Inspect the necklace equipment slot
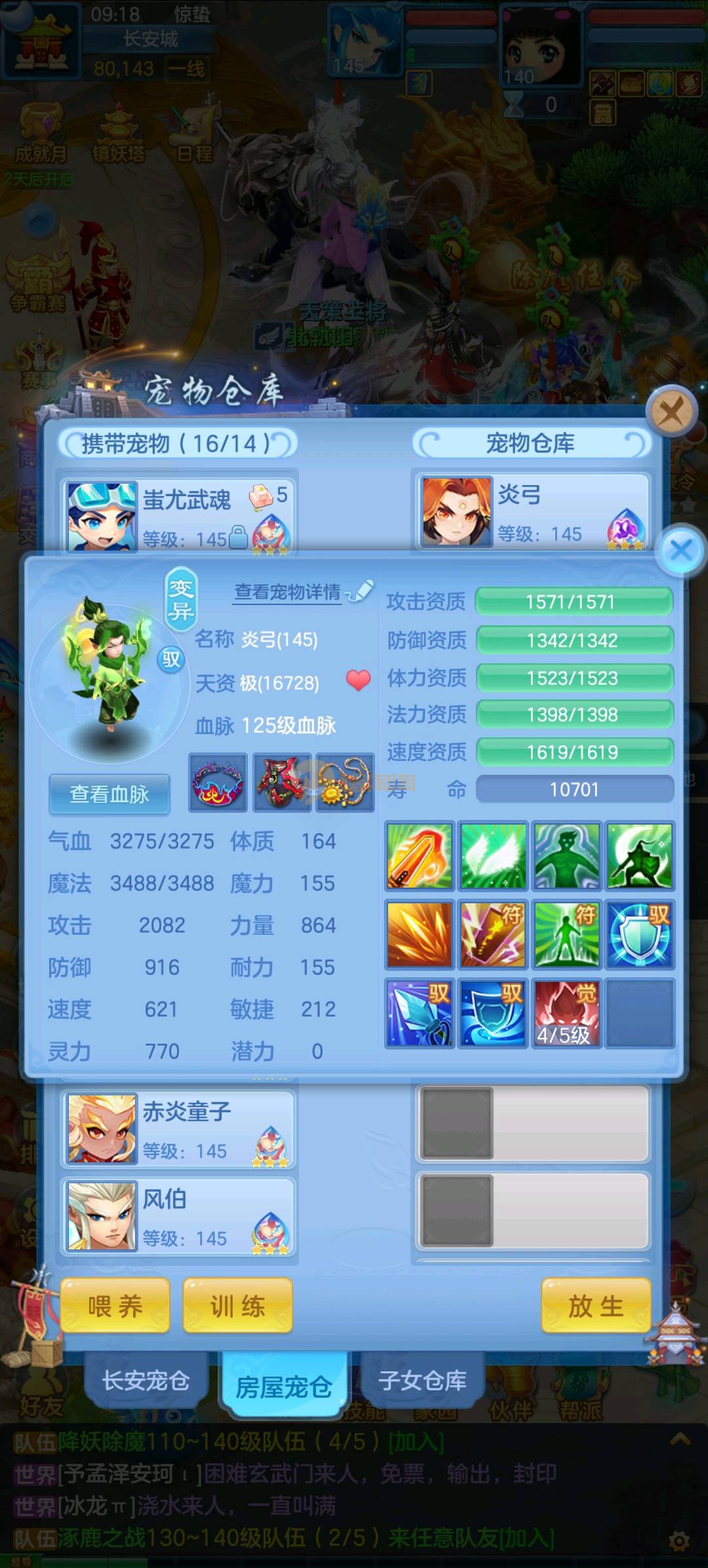Image resolution: width=708 pixels, height=1568 pixels. (x=345, y=783)
